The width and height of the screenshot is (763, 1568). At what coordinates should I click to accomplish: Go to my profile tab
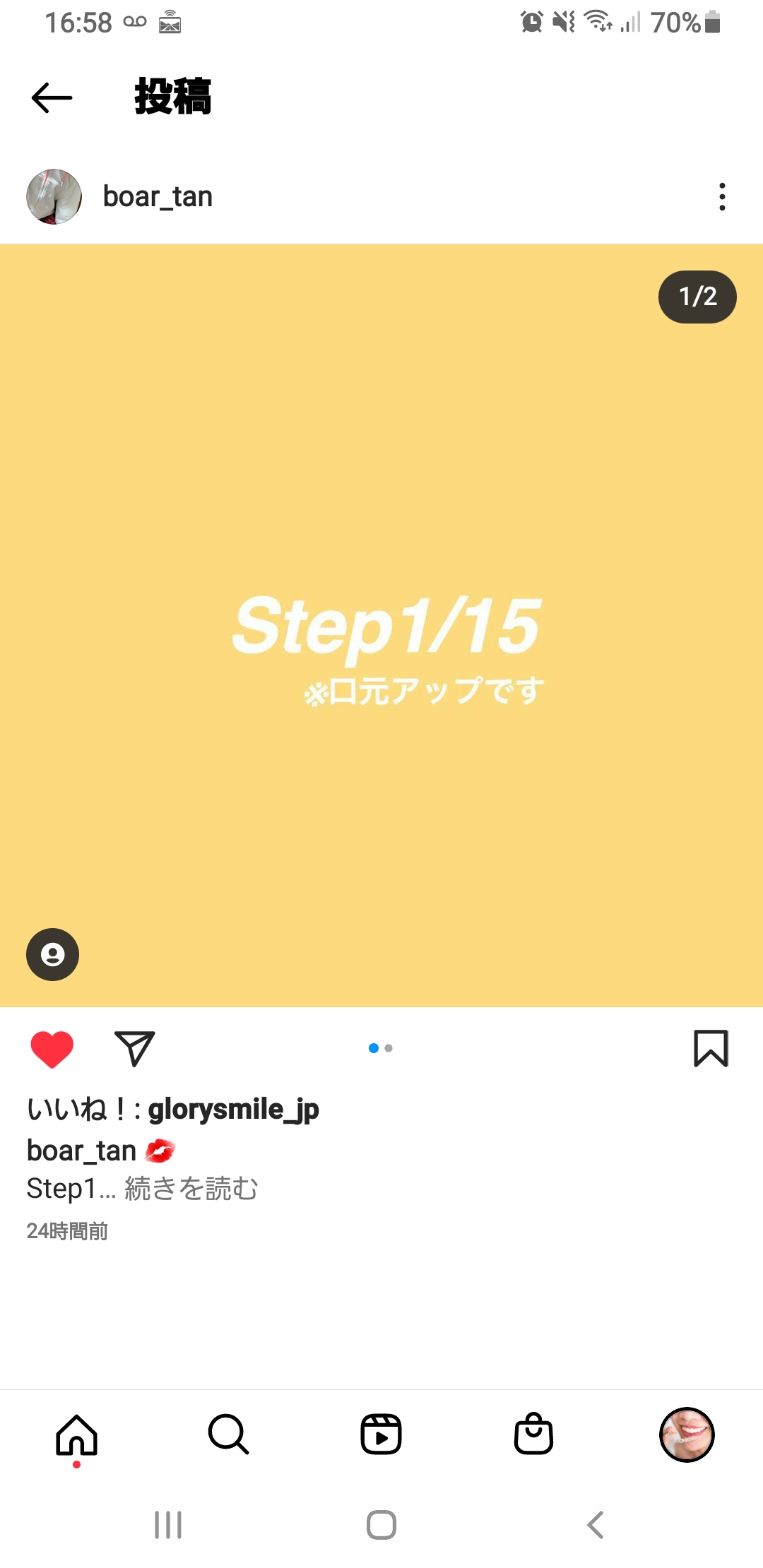[686, 1435]
